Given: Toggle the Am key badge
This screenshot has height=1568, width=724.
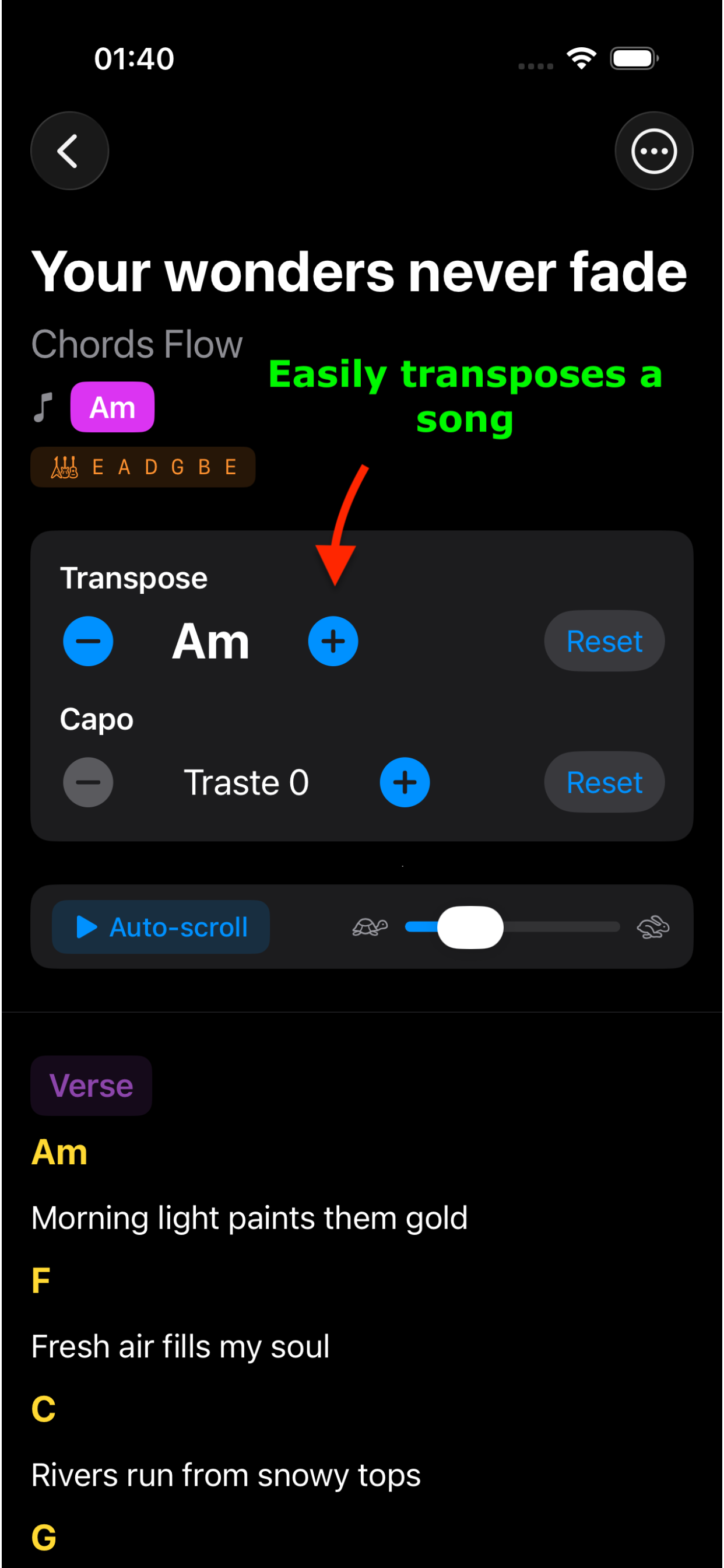Looking at the screenshot, I should [x=113, y=407].
